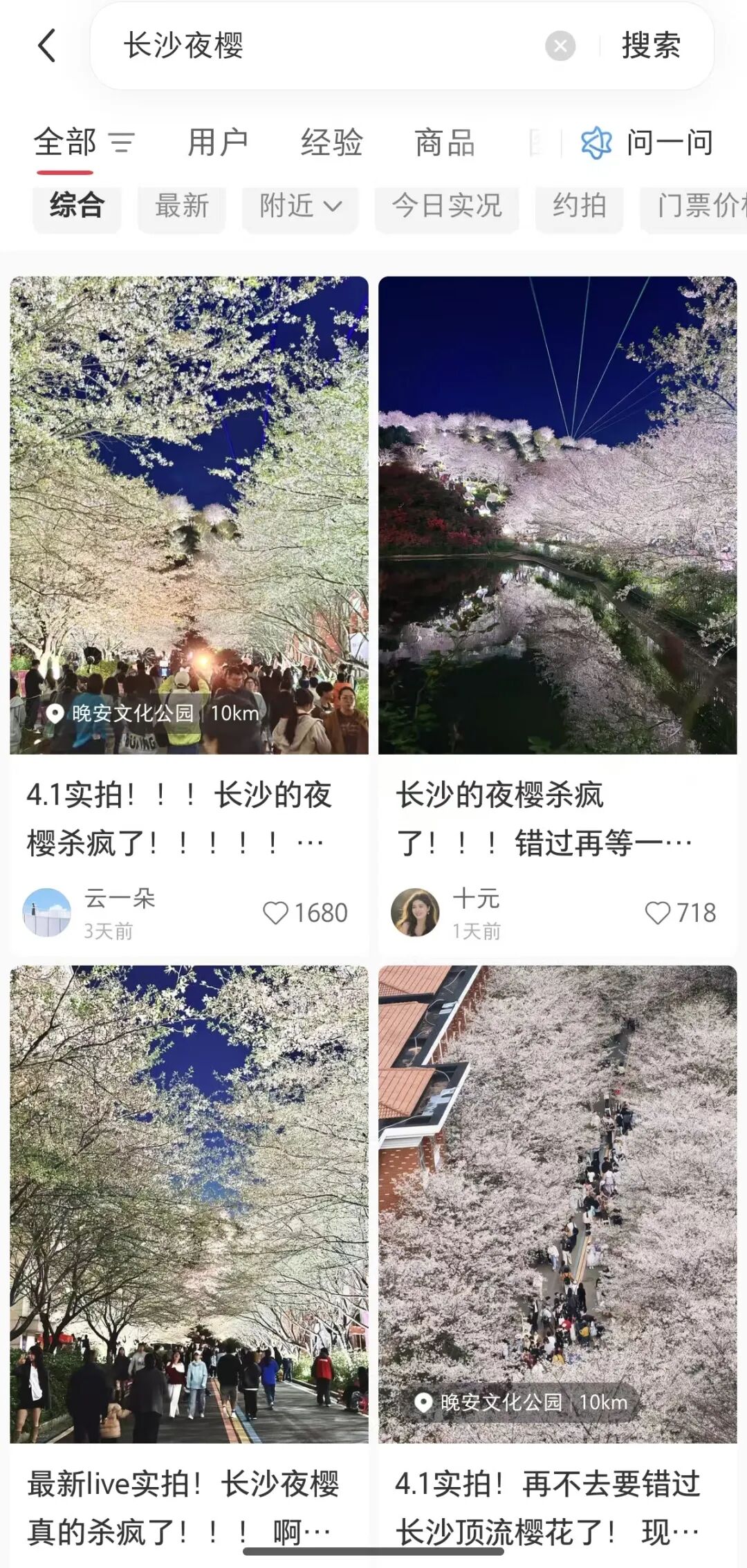Like 云一朵's post with the heart icon

[276, 912]
